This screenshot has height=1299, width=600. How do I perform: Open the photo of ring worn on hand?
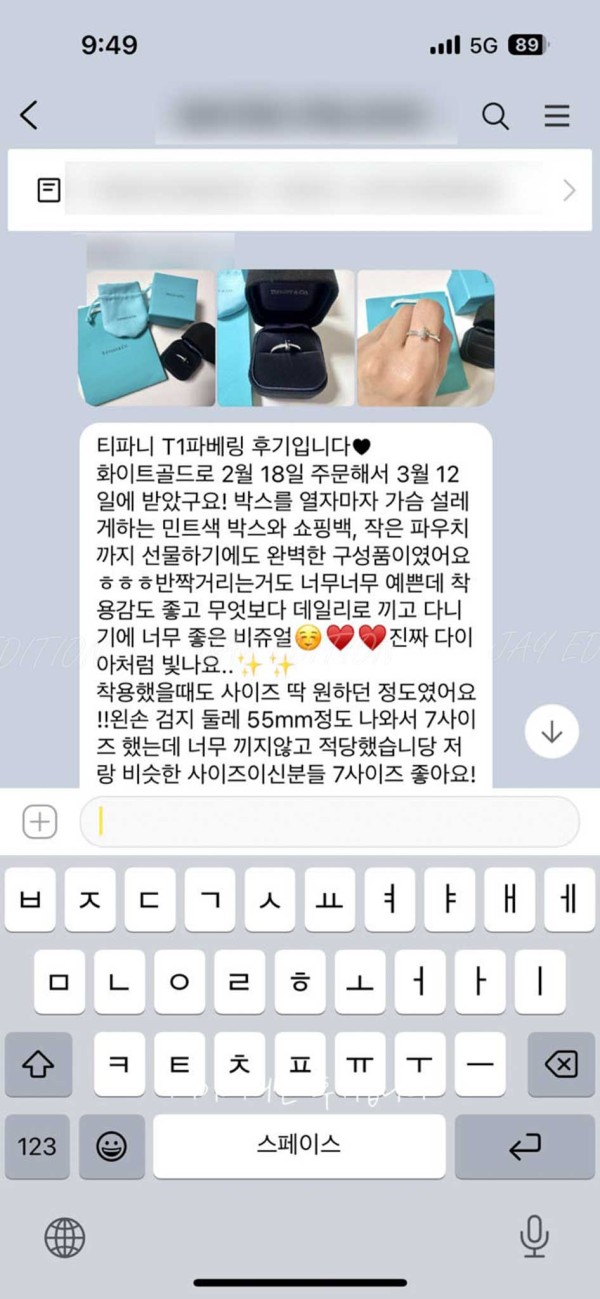point(425,337)
